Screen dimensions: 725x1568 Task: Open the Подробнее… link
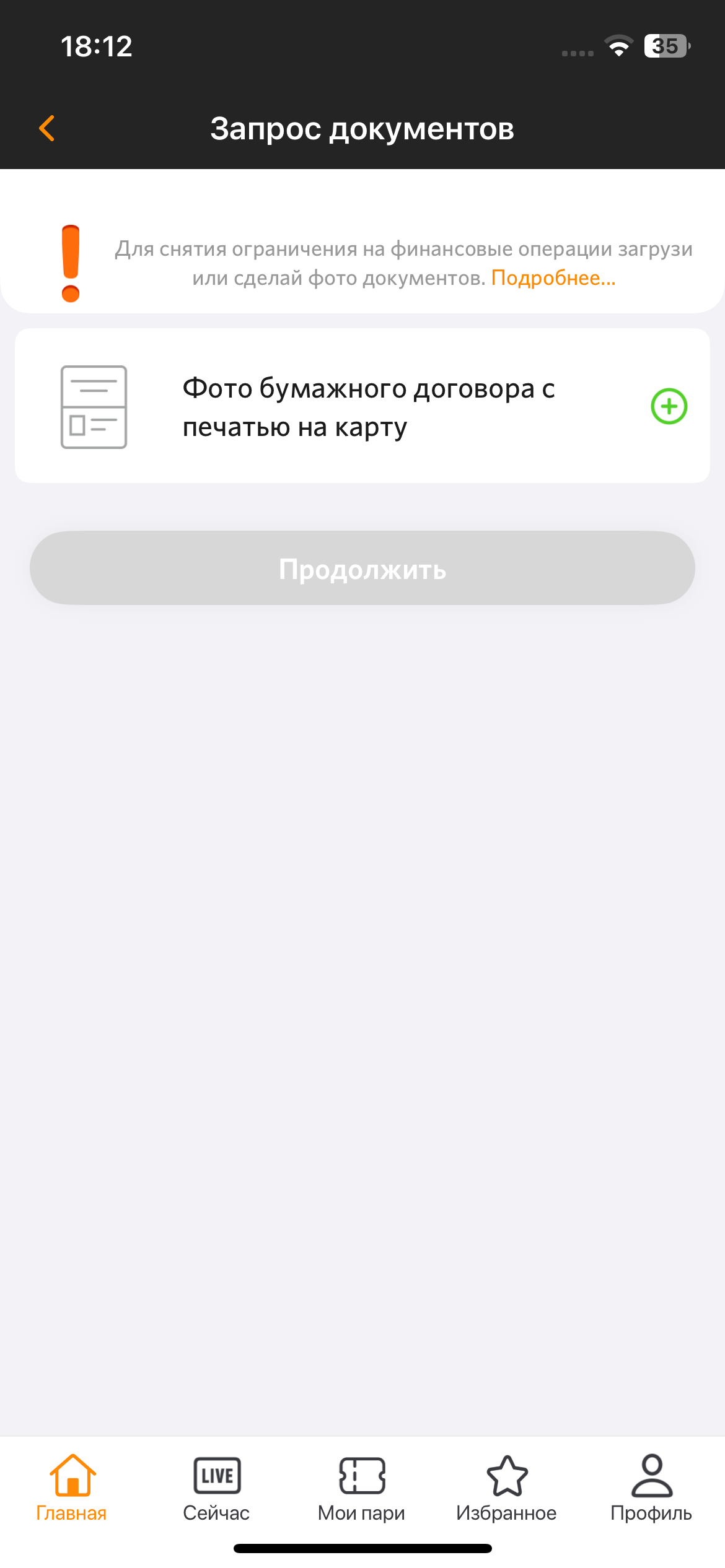[x=553, y=278]
